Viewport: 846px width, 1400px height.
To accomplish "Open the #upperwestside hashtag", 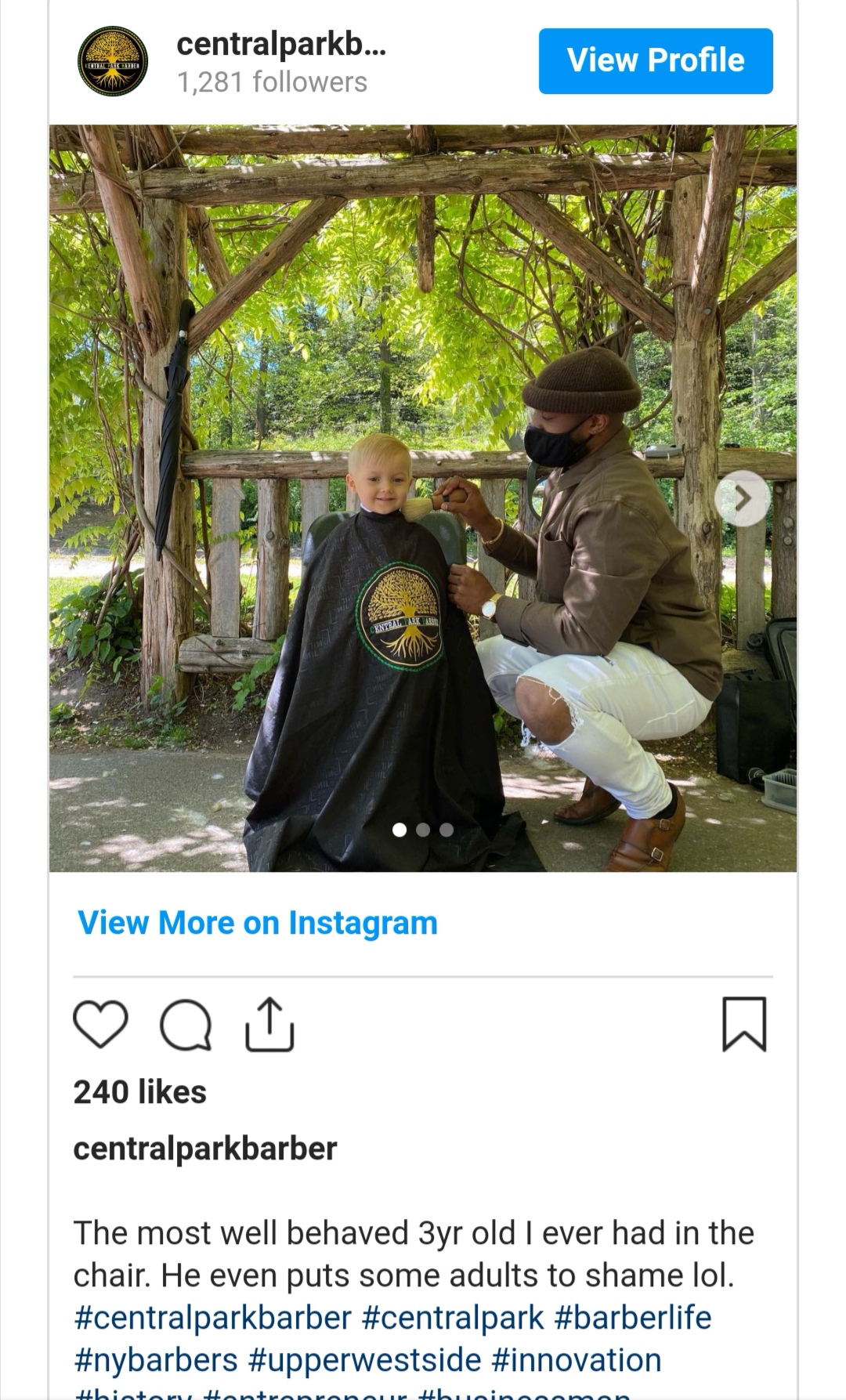I will tap(364, 1360).
